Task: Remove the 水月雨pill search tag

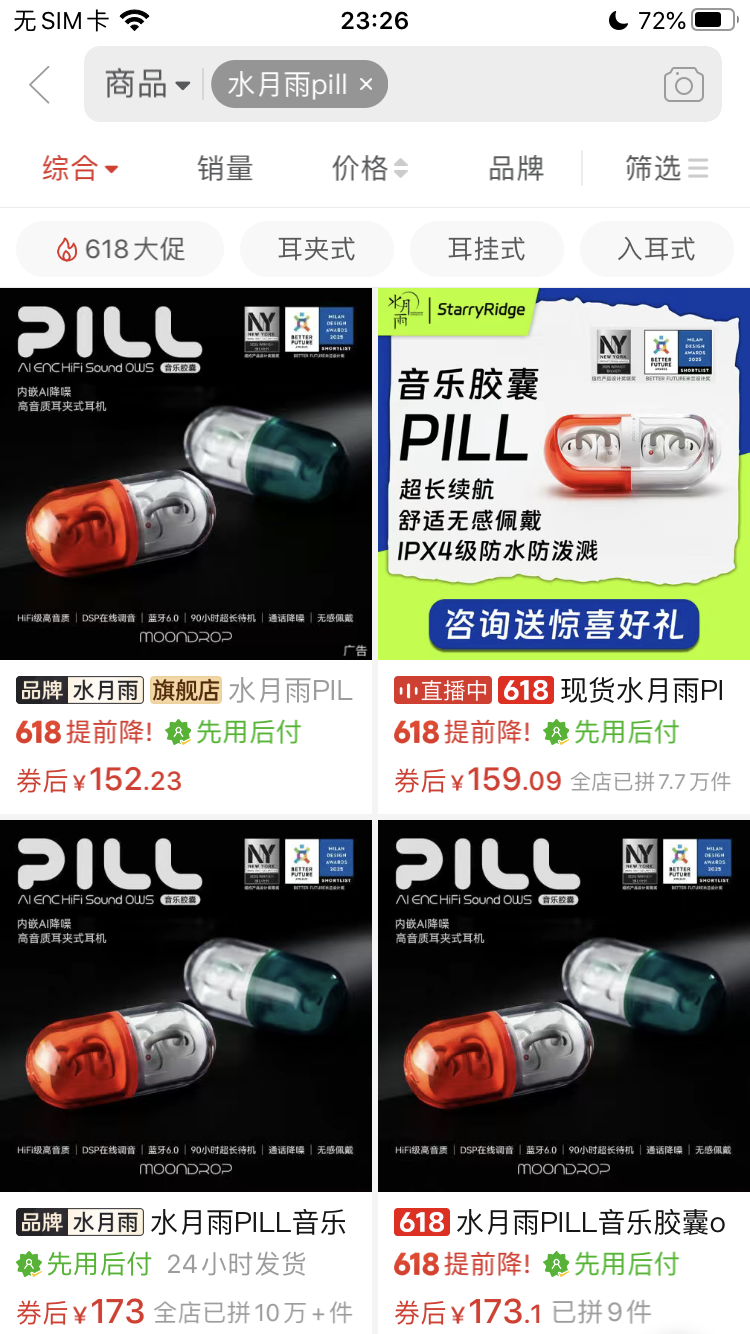Action: (366, 85)
